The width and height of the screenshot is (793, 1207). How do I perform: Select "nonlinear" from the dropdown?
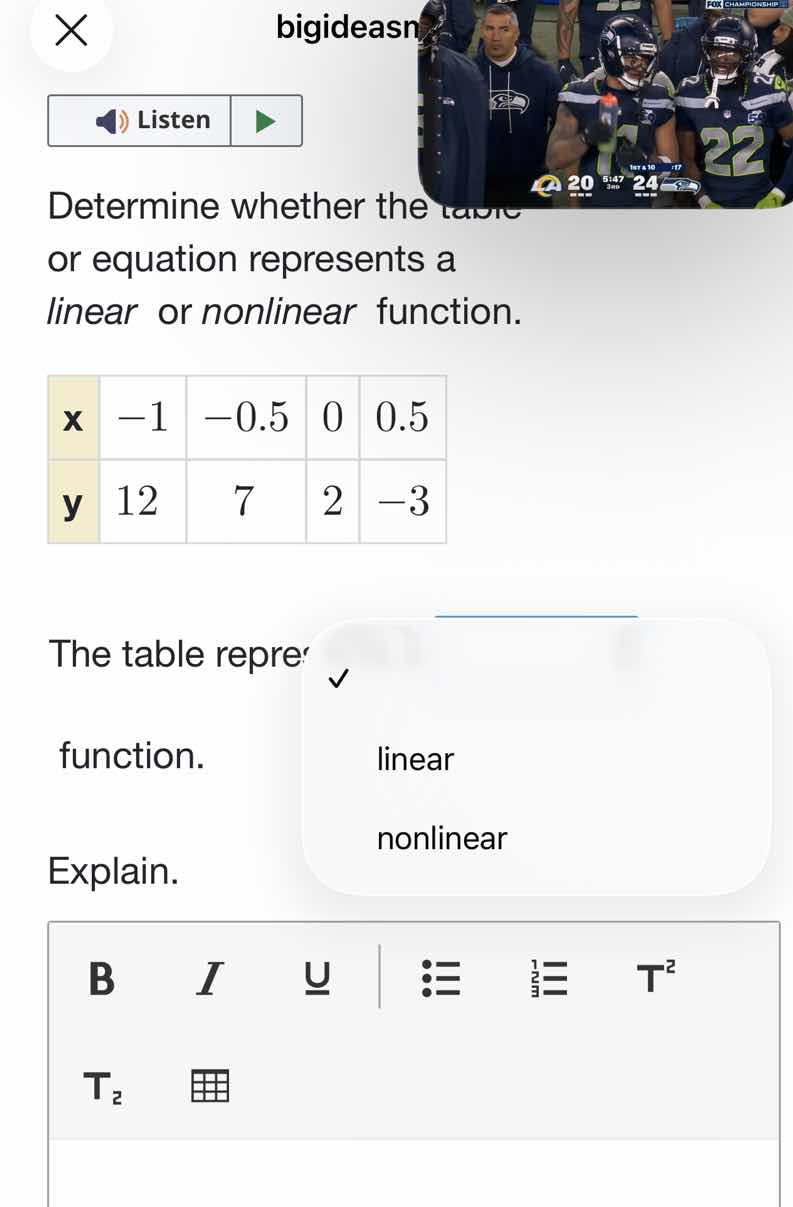(441, 838)
